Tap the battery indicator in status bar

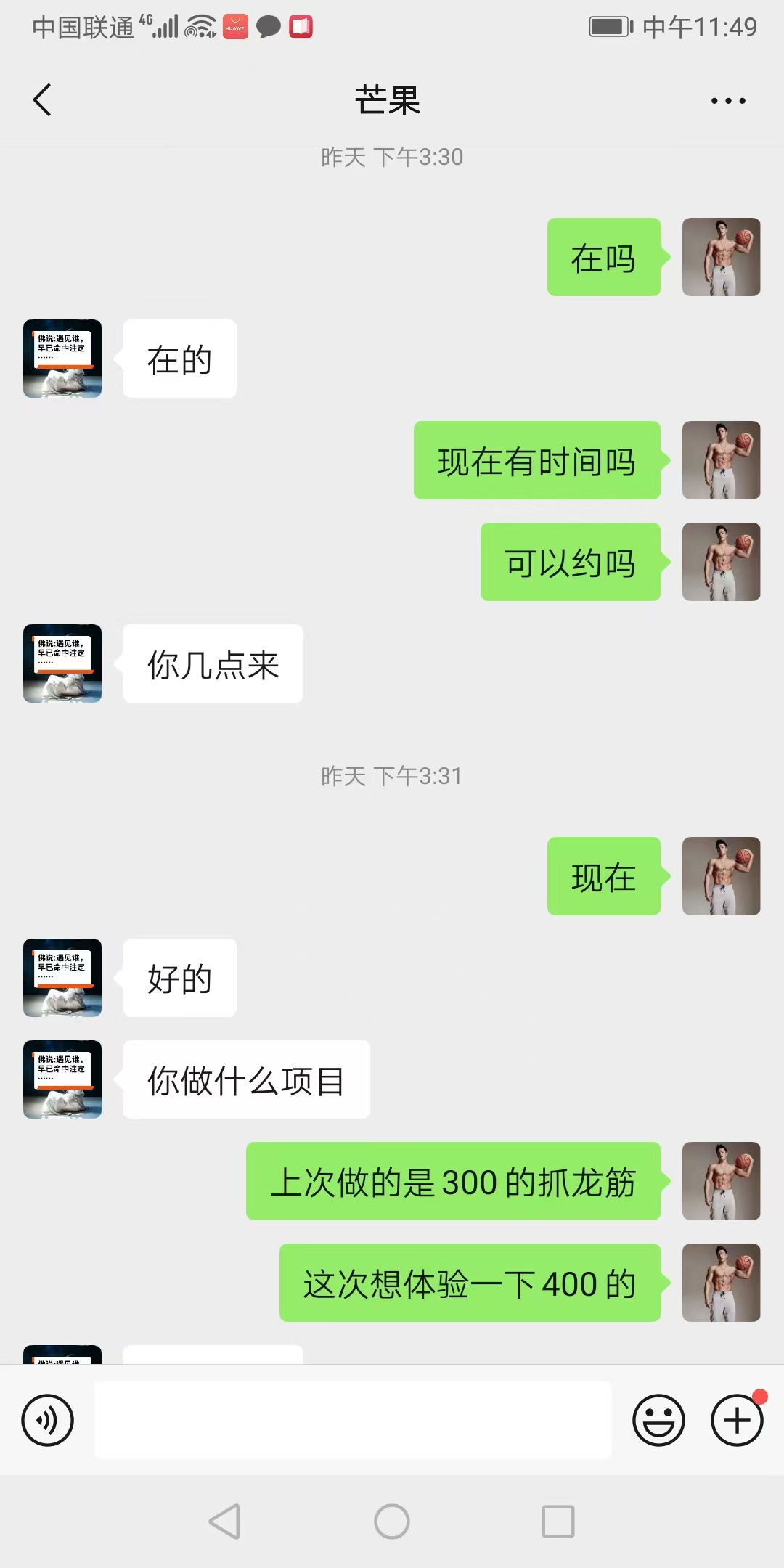pos(608,27)
